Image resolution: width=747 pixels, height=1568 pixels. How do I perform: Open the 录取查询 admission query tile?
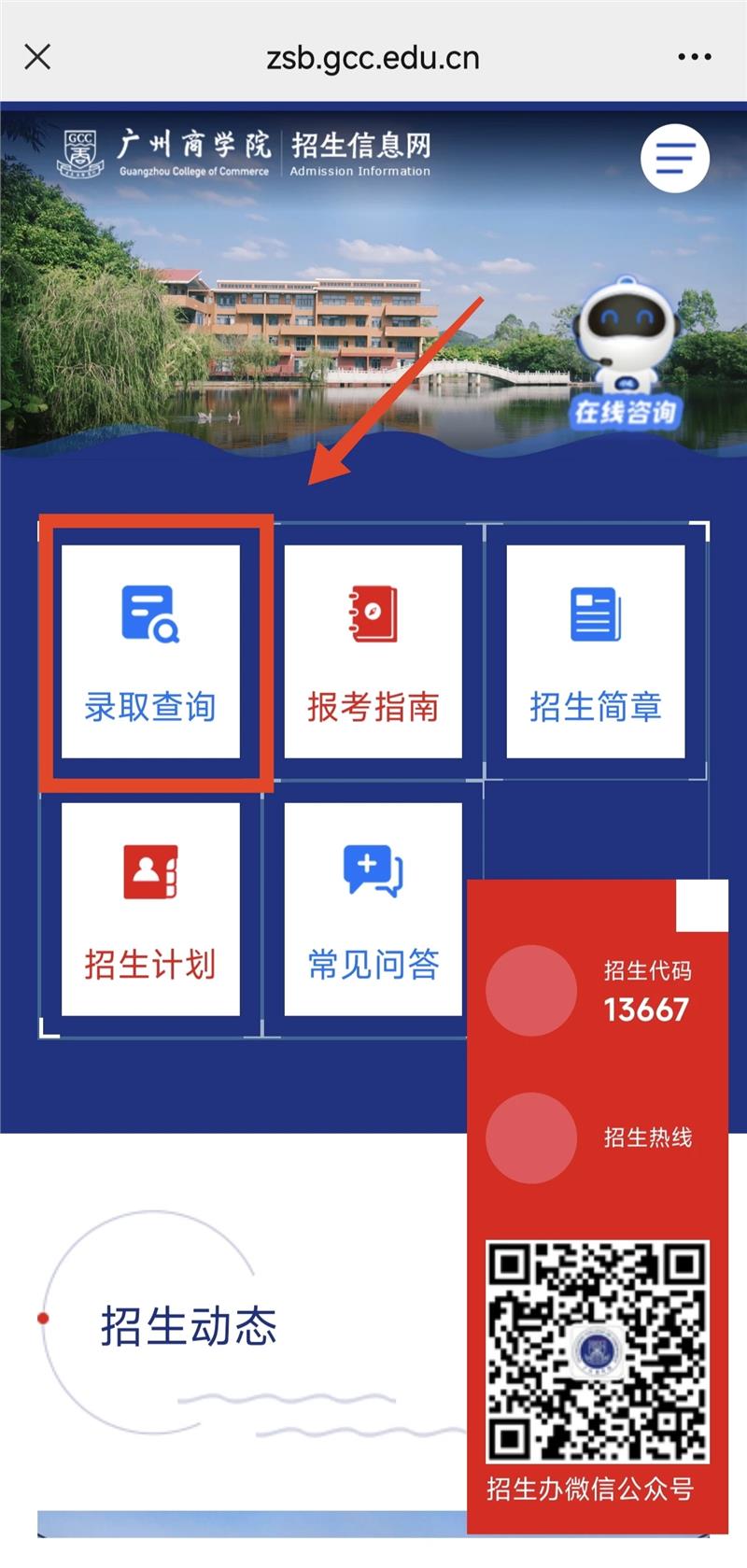coord(150,651)
